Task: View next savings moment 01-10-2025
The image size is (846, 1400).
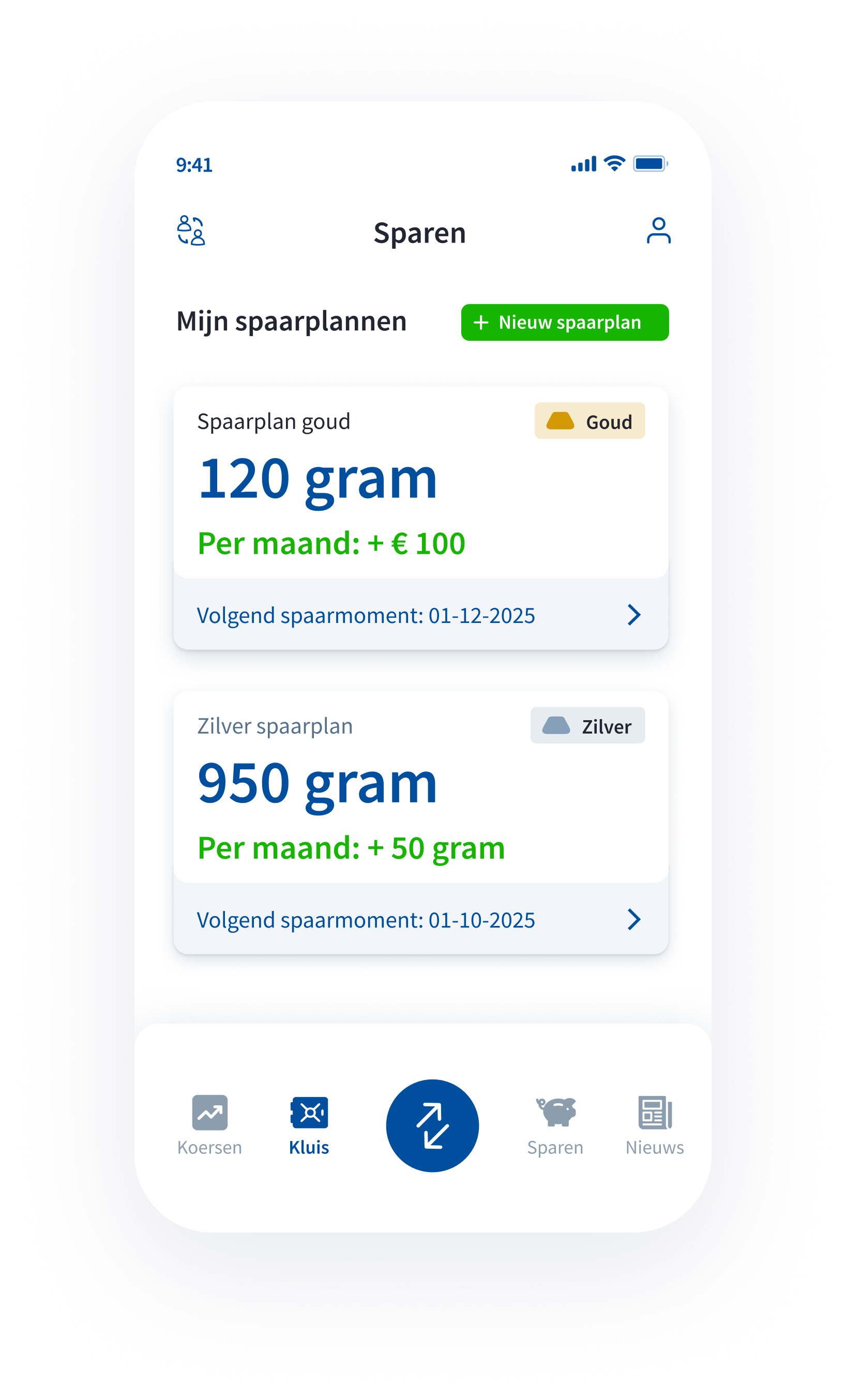Action: 420,919
